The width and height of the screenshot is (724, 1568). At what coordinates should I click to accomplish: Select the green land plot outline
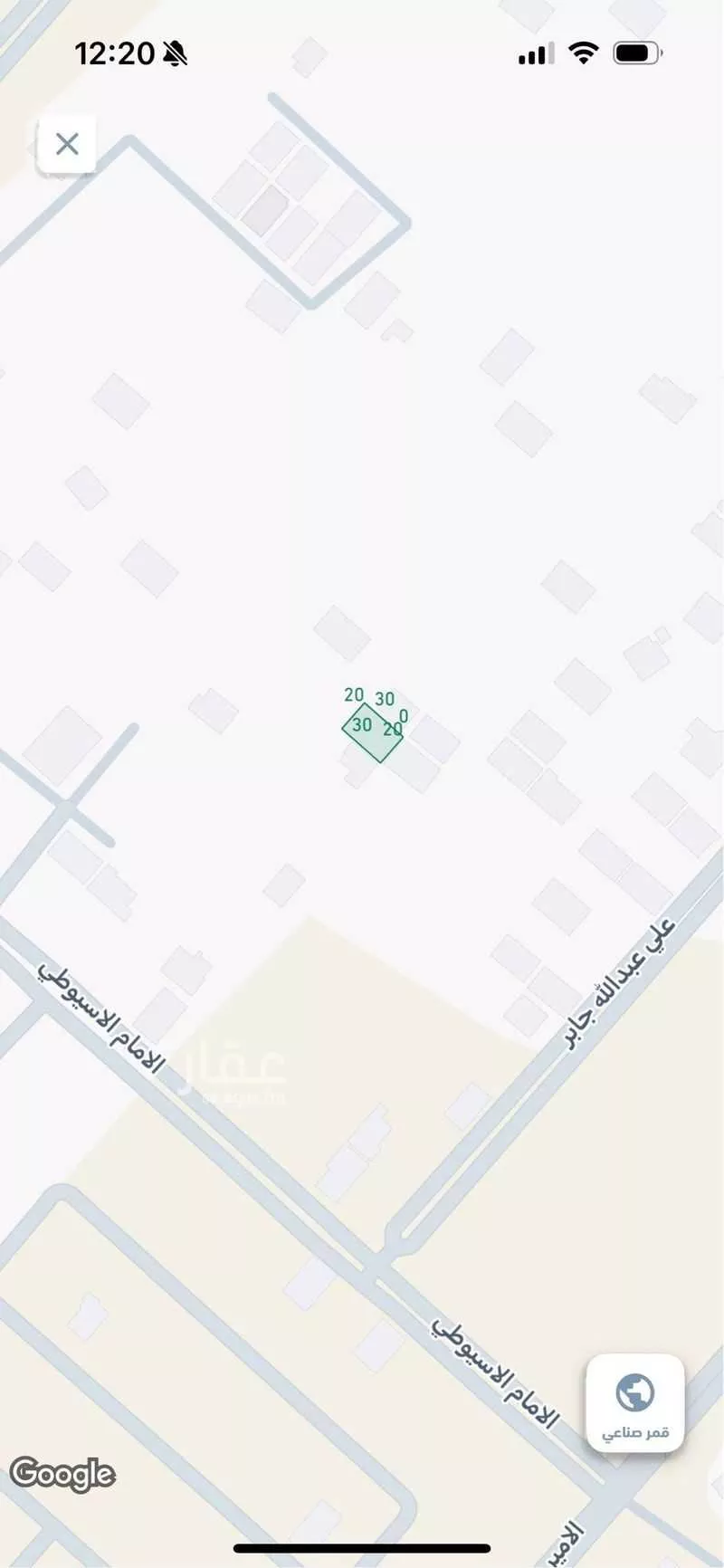pos(372,731)
